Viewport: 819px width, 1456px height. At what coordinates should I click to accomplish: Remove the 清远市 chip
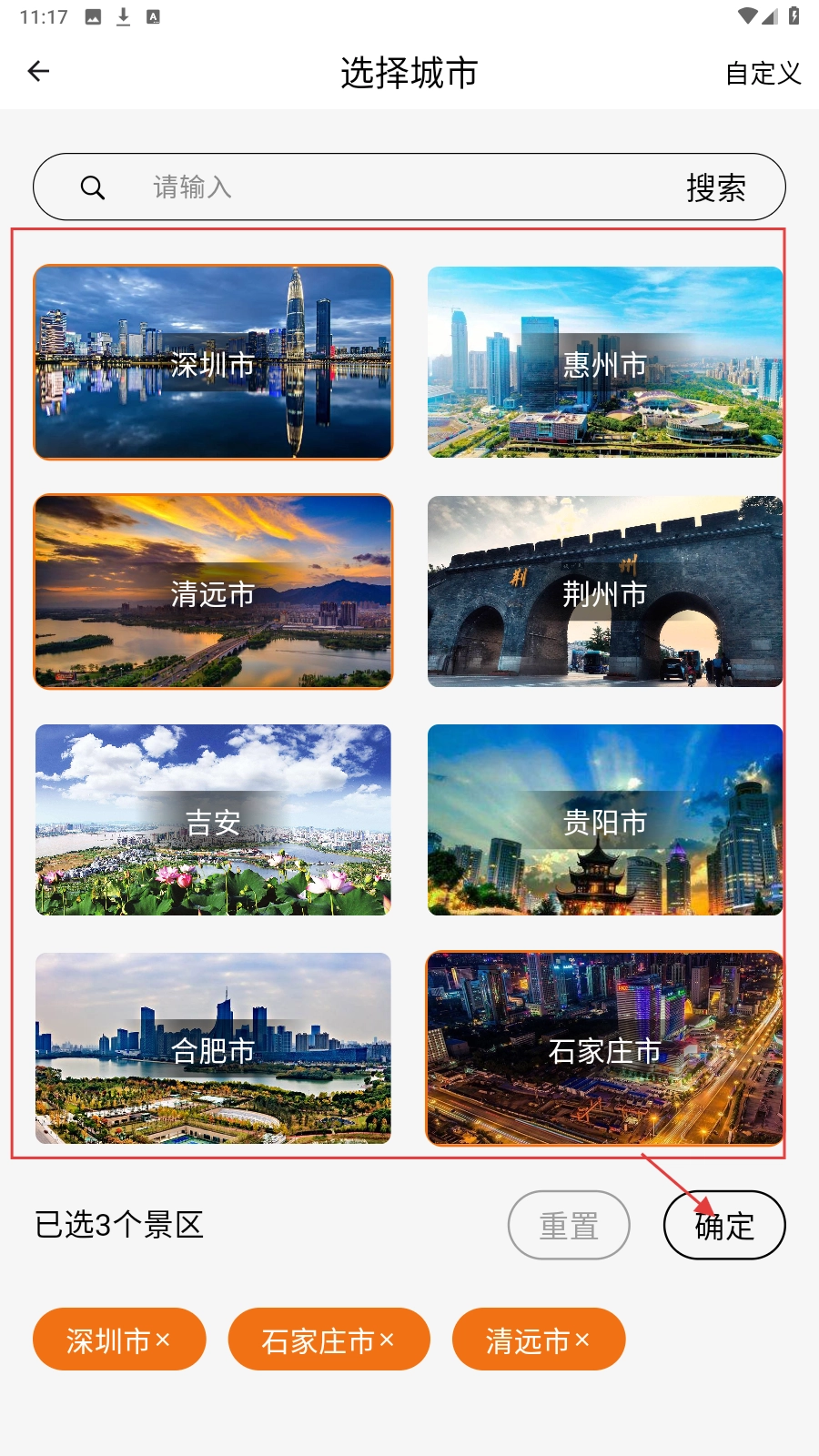tap(582, 1340)
